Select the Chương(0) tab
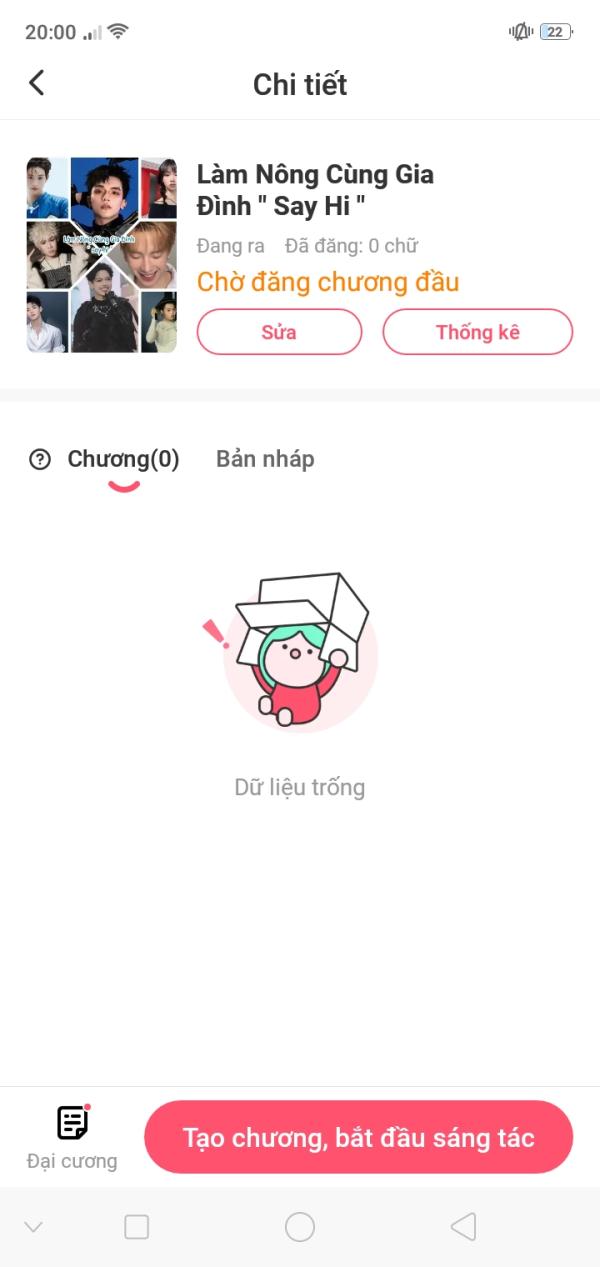The width and height of the screenshot is (600, 1267). click(x=123, y=460)
